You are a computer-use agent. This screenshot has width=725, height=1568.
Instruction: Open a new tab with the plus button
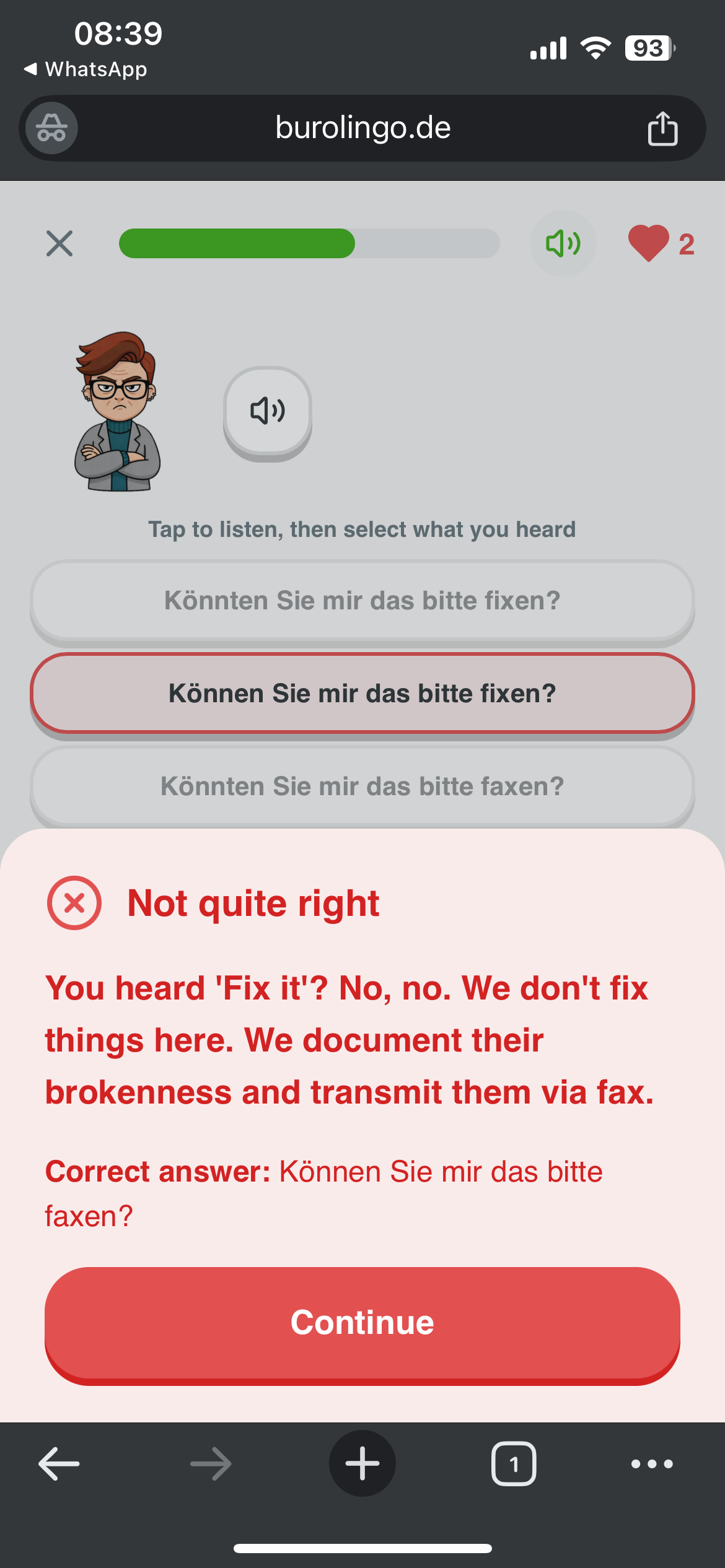[x=362, y=1464]
